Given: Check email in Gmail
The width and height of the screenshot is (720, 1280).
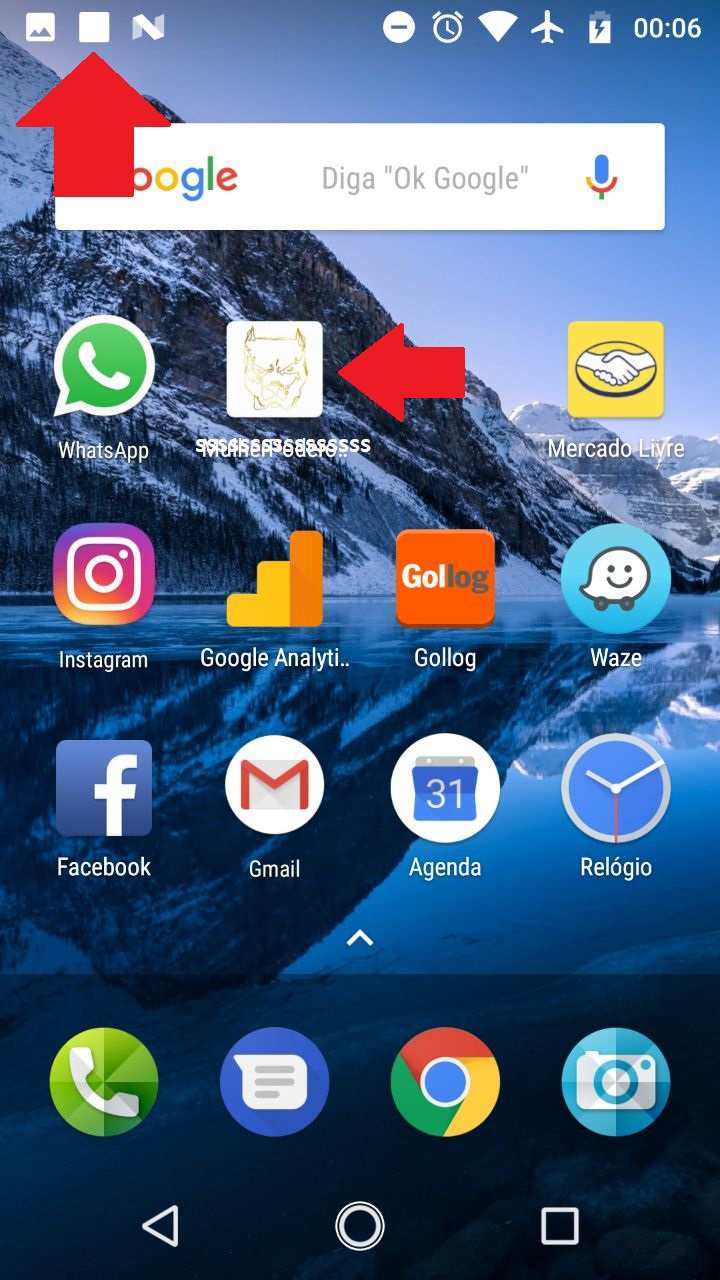Looking at the screenshot, I should coord(275,788).
